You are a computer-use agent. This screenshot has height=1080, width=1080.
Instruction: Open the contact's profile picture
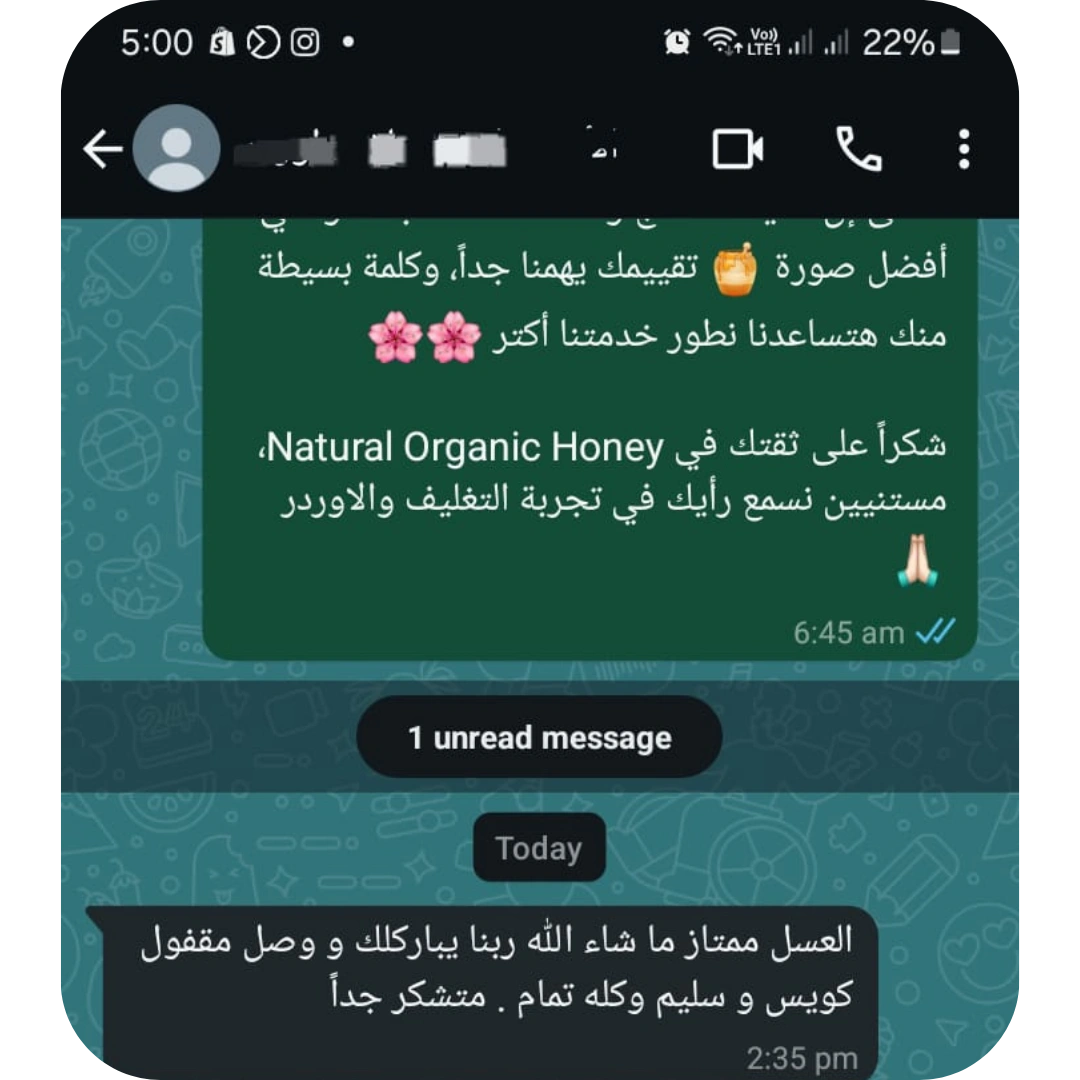(177, 149)
